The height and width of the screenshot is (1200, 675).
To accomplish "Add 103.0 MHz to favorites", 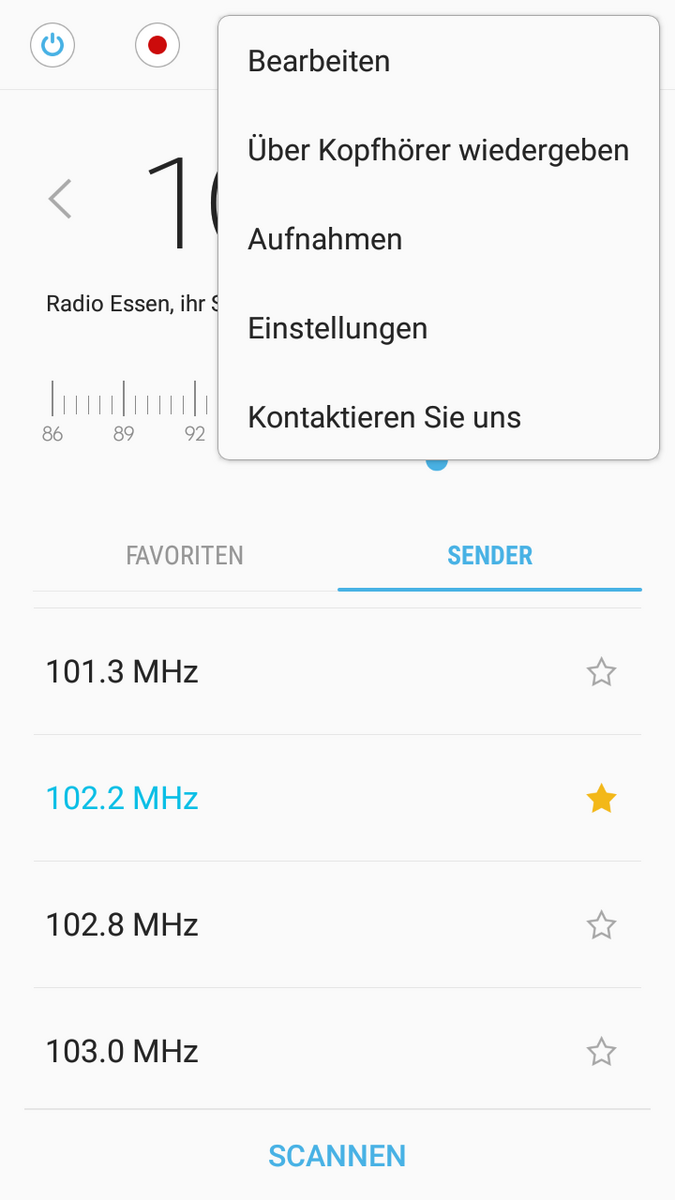I will (x=601, y=1051).
